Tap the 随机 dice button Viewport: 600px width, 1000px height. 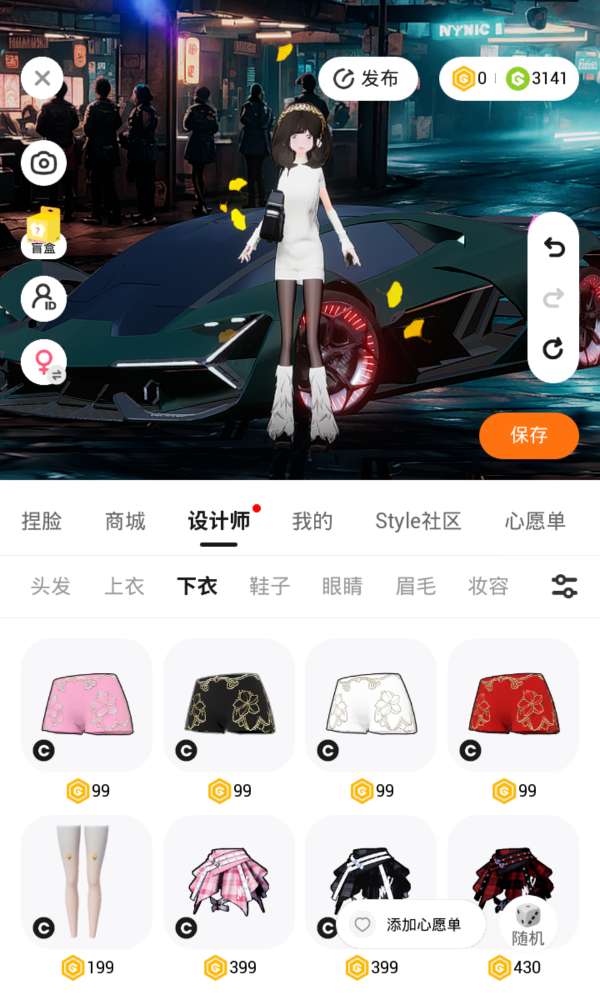pos(528,923)
